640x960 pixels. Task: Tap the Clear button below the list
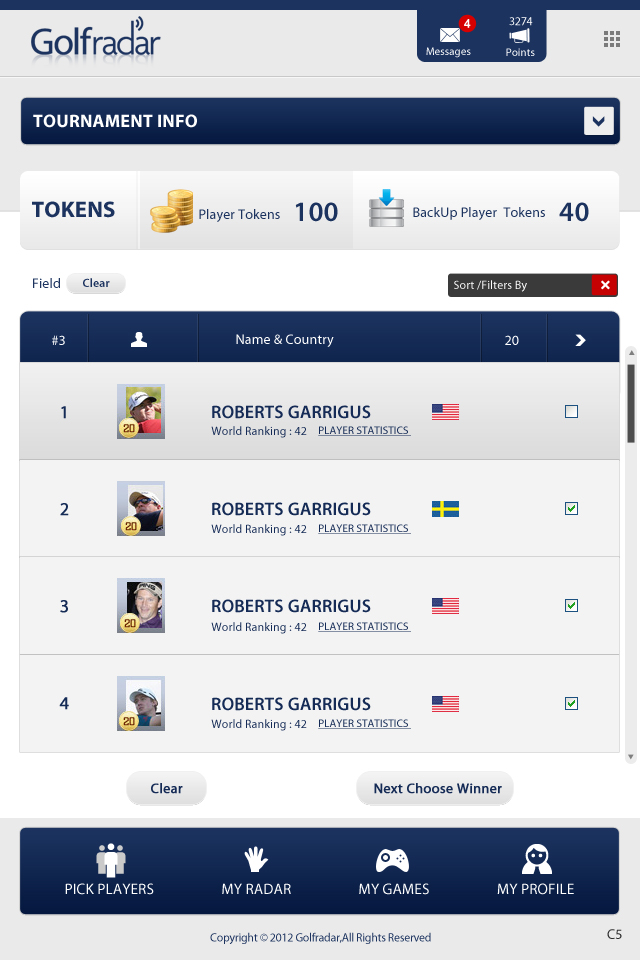click(x=166, y=788)
